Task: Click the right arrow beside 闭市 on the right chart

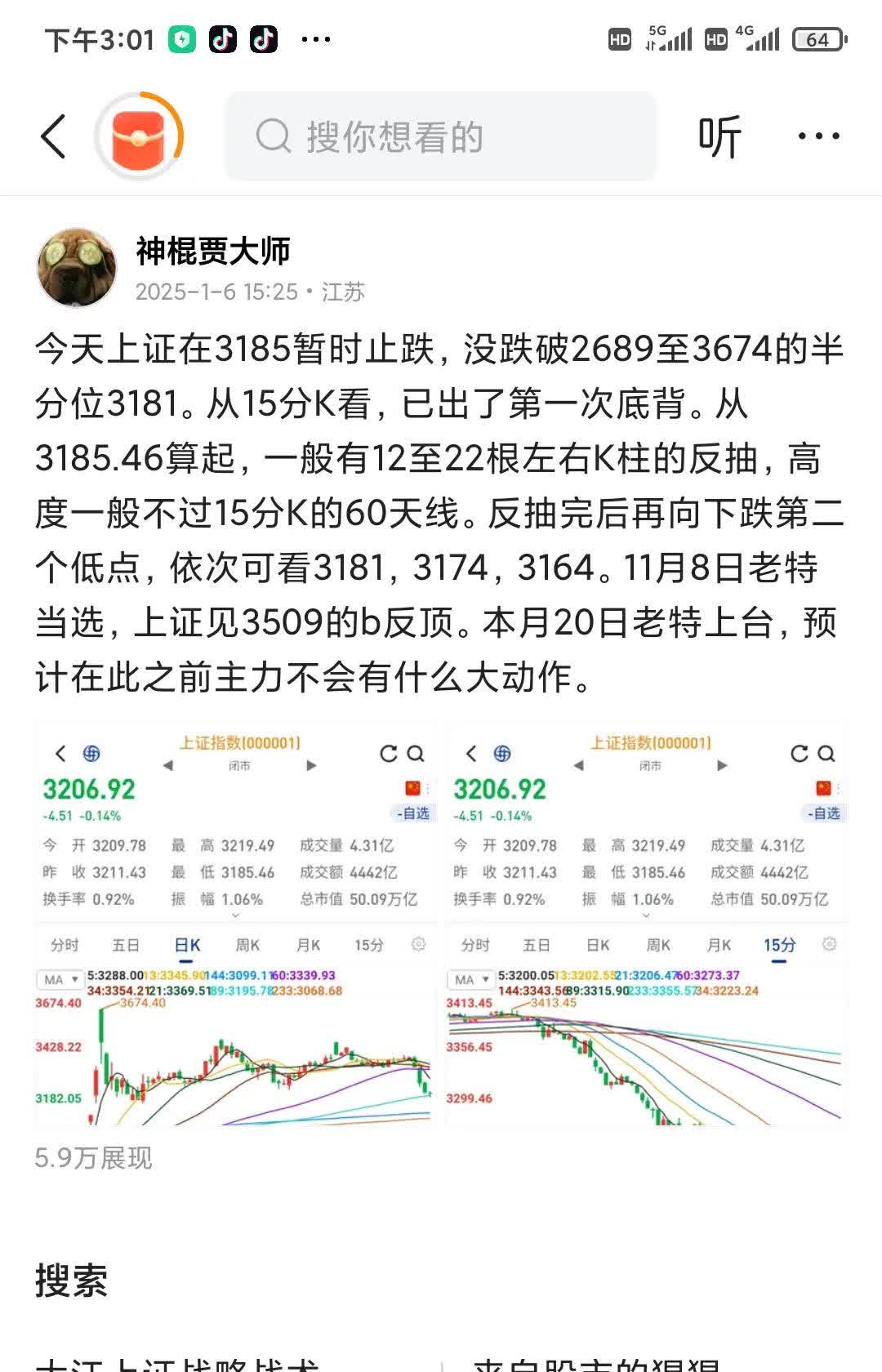Action: (x=722, y=766)
